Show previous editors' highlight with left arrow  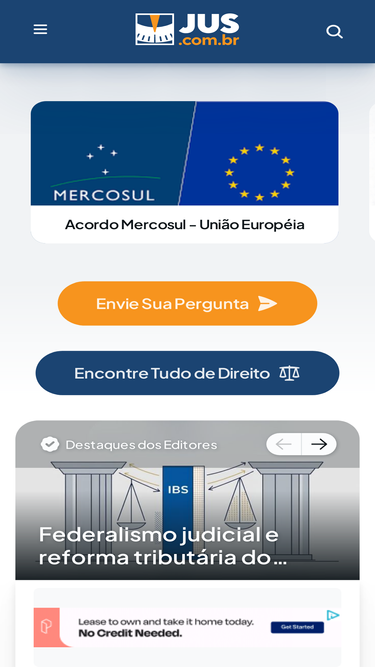coord(284,444)
